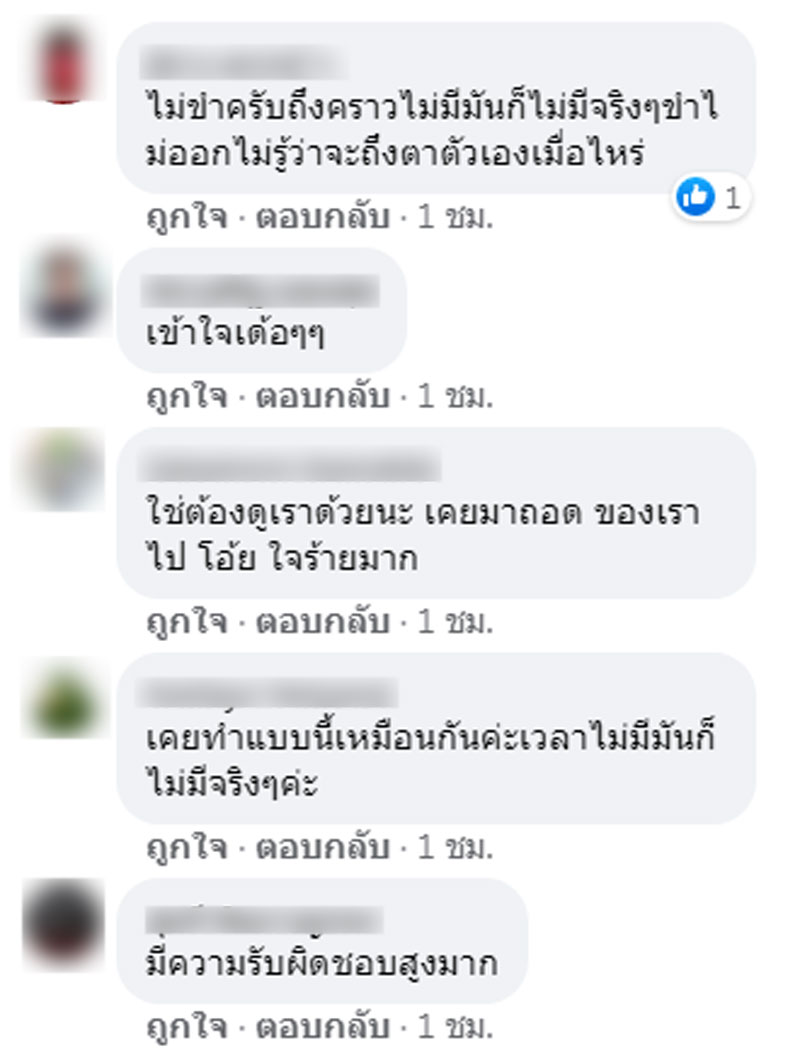Reply to the comment starting 'เคยทำแบบนี้เหมือนกัน'
Screen dimensions: 800x1055
(321, 848)
